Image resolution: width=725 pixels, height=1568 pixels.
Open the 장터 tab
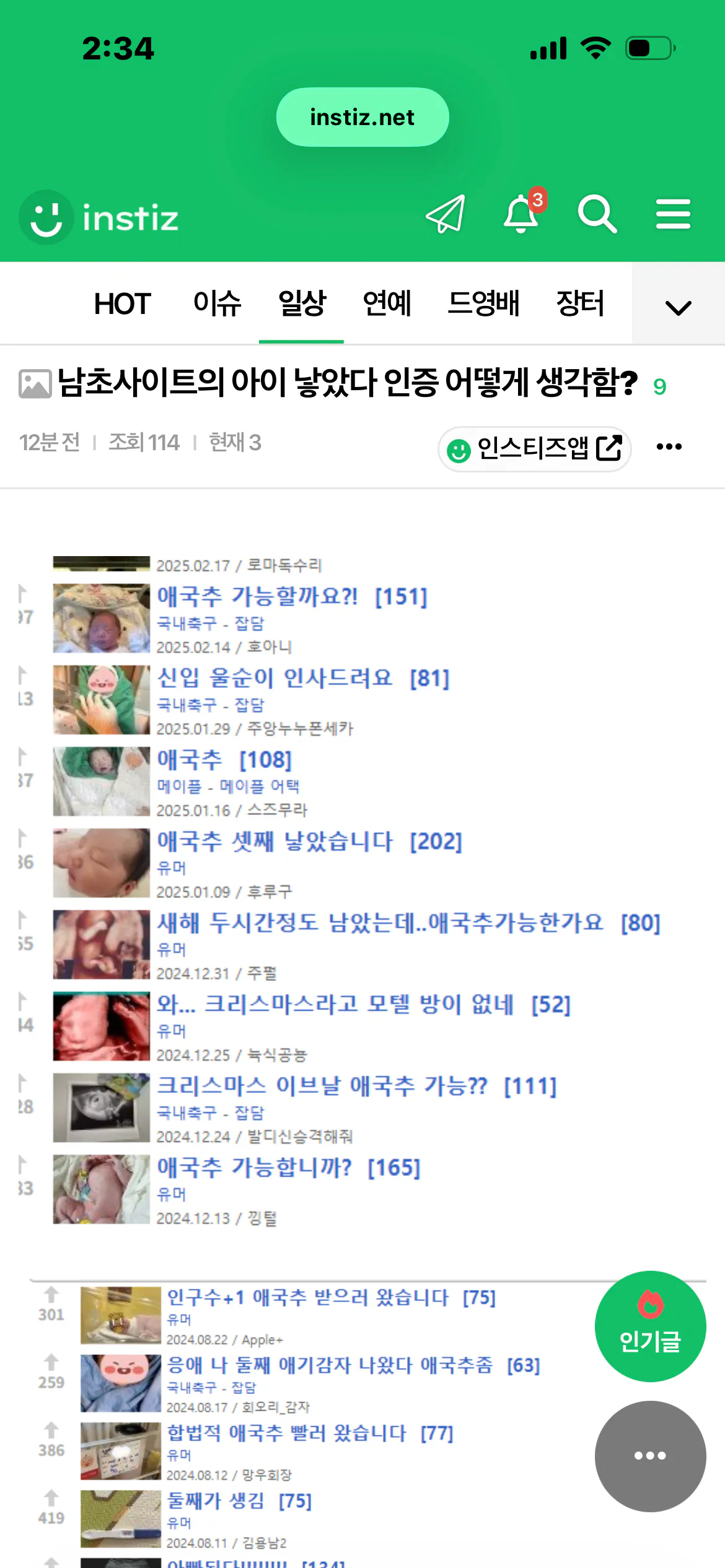(580, 303)
